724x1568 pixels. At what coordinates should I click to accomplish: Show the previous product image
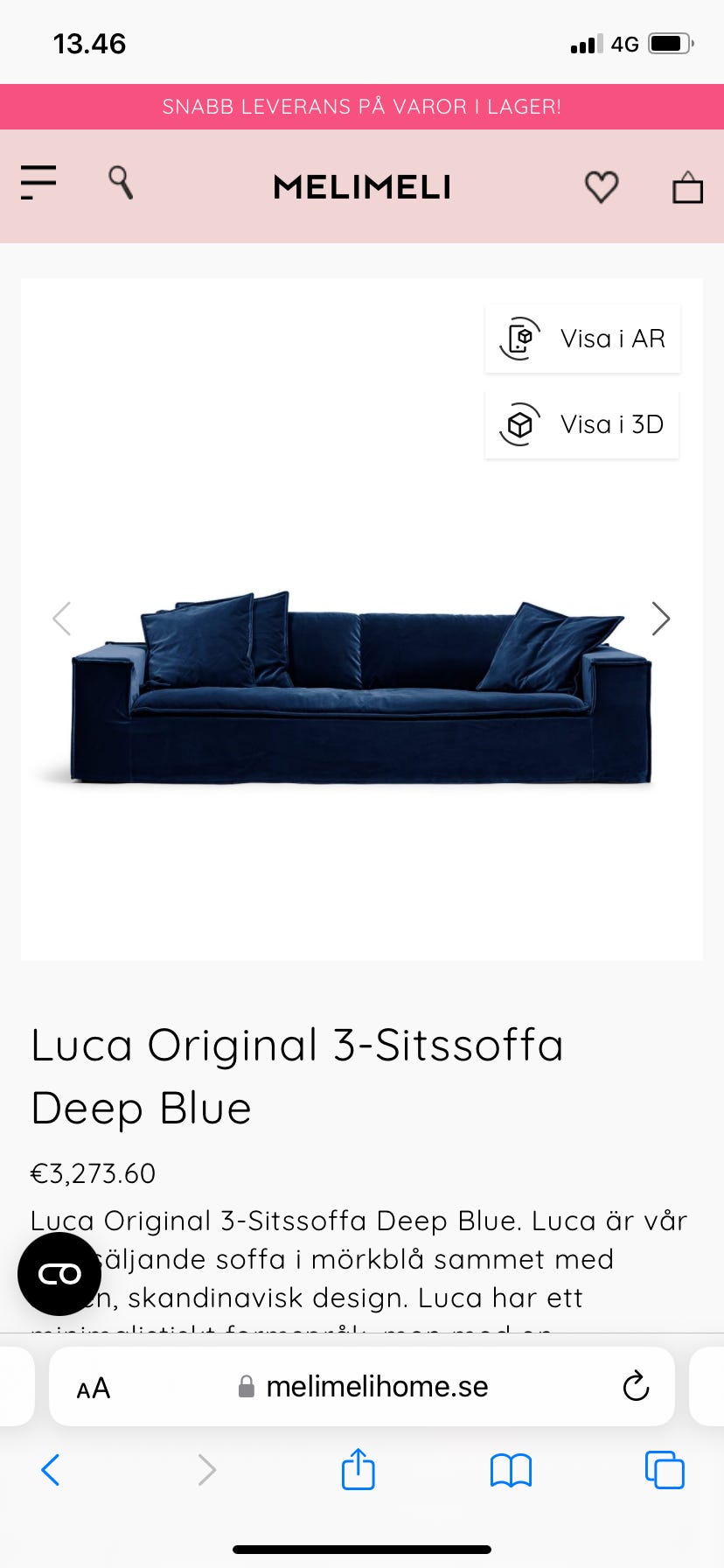(61, 619)
